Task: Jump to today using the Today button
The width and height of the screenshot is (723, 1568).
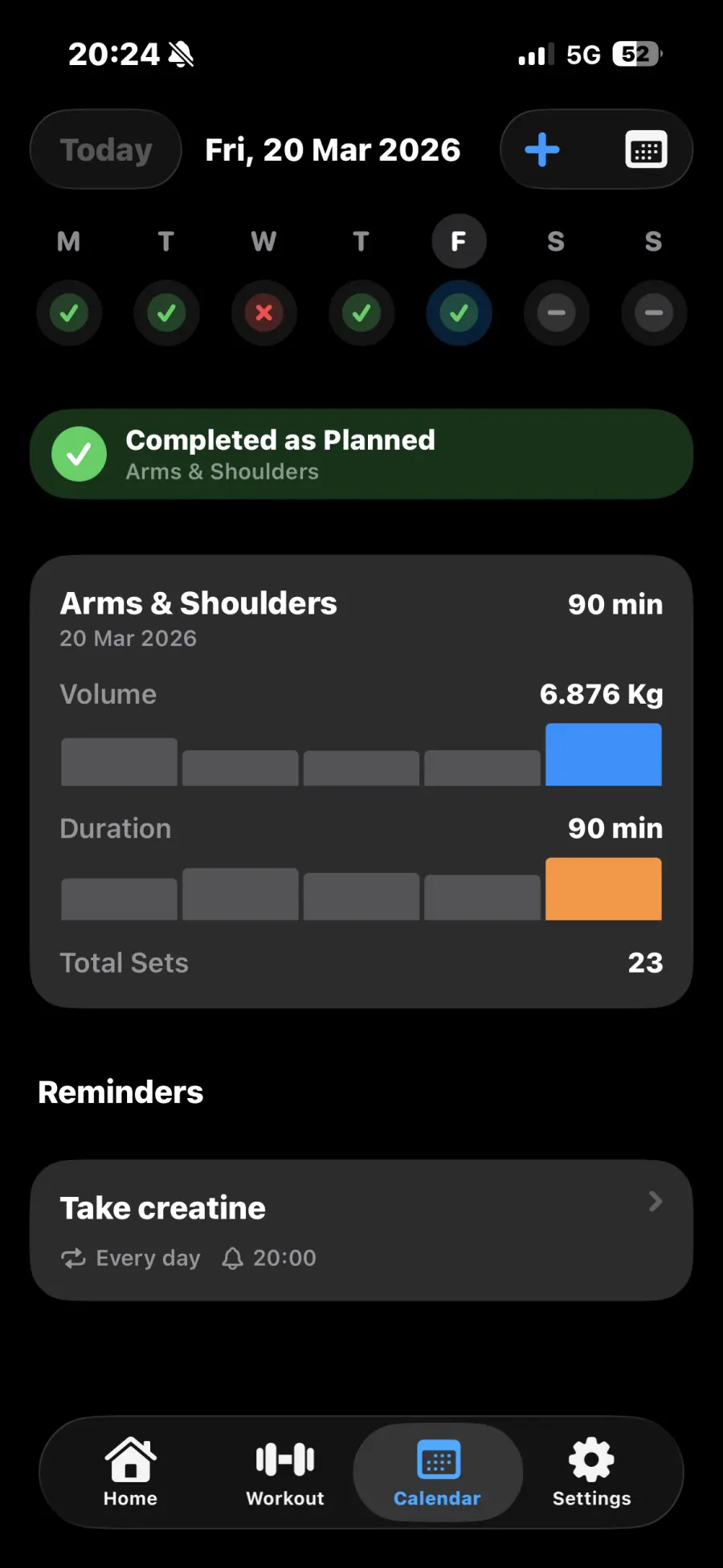Action: pyautogui.click(x=106, y=150)
